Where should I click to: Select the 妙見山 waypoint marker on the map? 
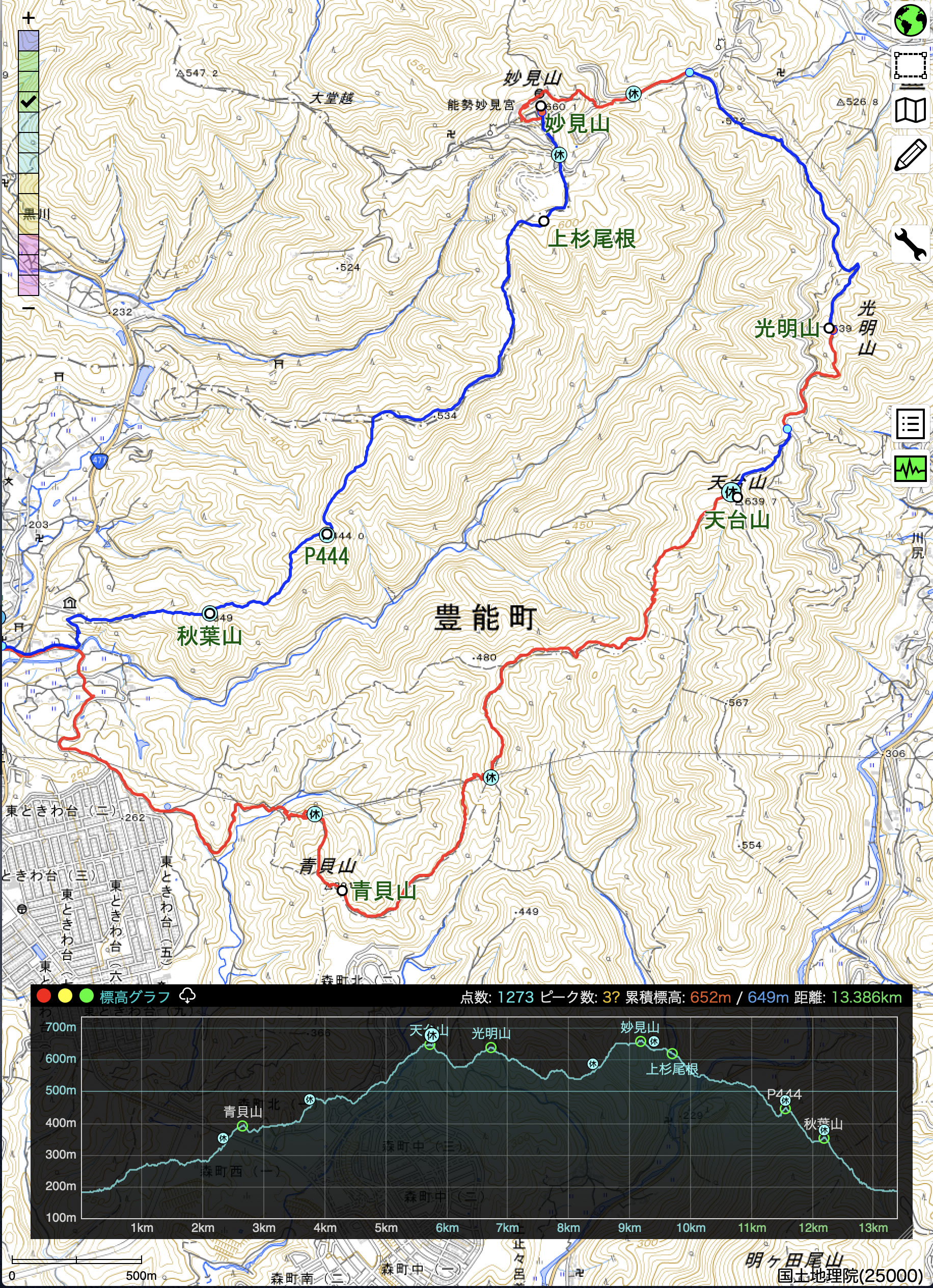coord(541,106)
